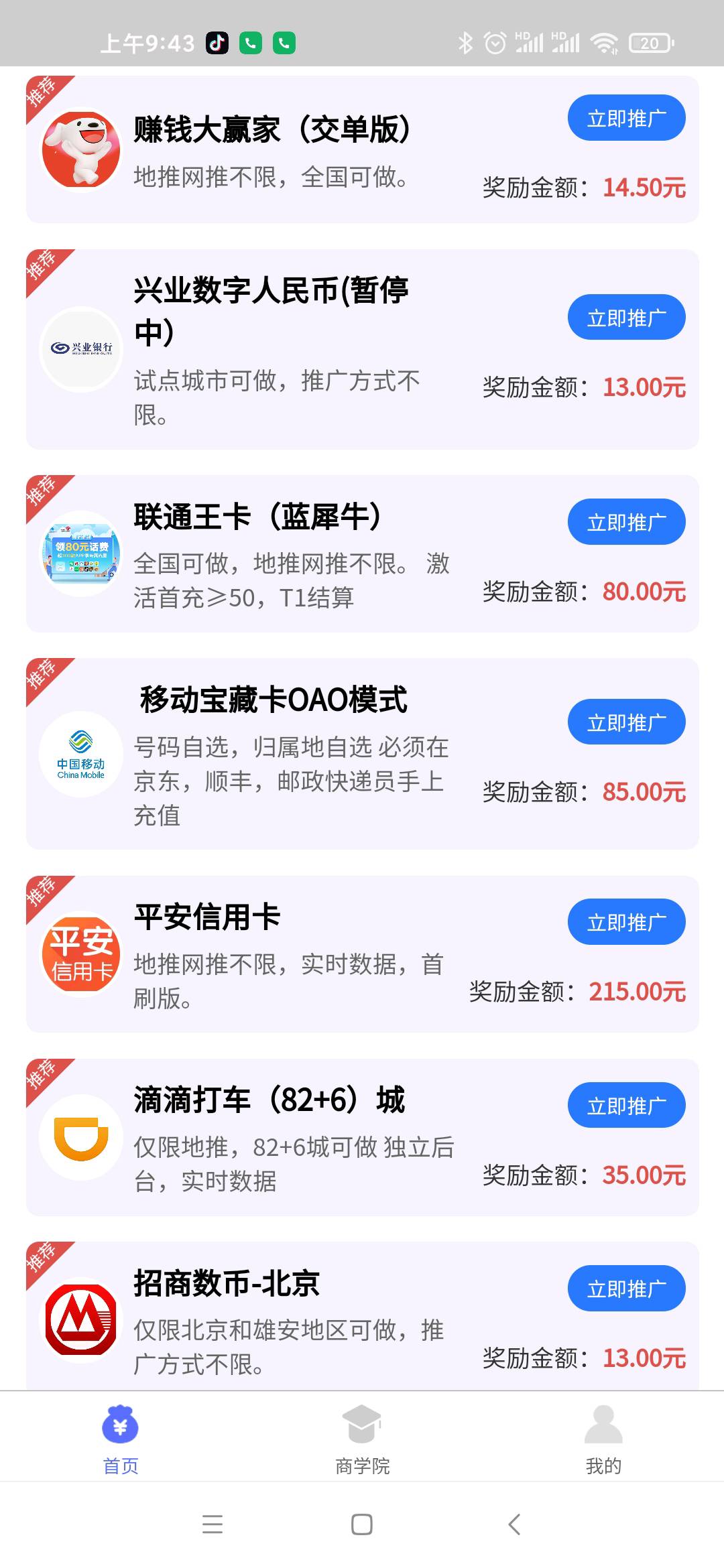Start promoting 平安信用卡 with 立即推广
Image resolution: width=724 pixels, height=1568 pixels.
[626, 922]
